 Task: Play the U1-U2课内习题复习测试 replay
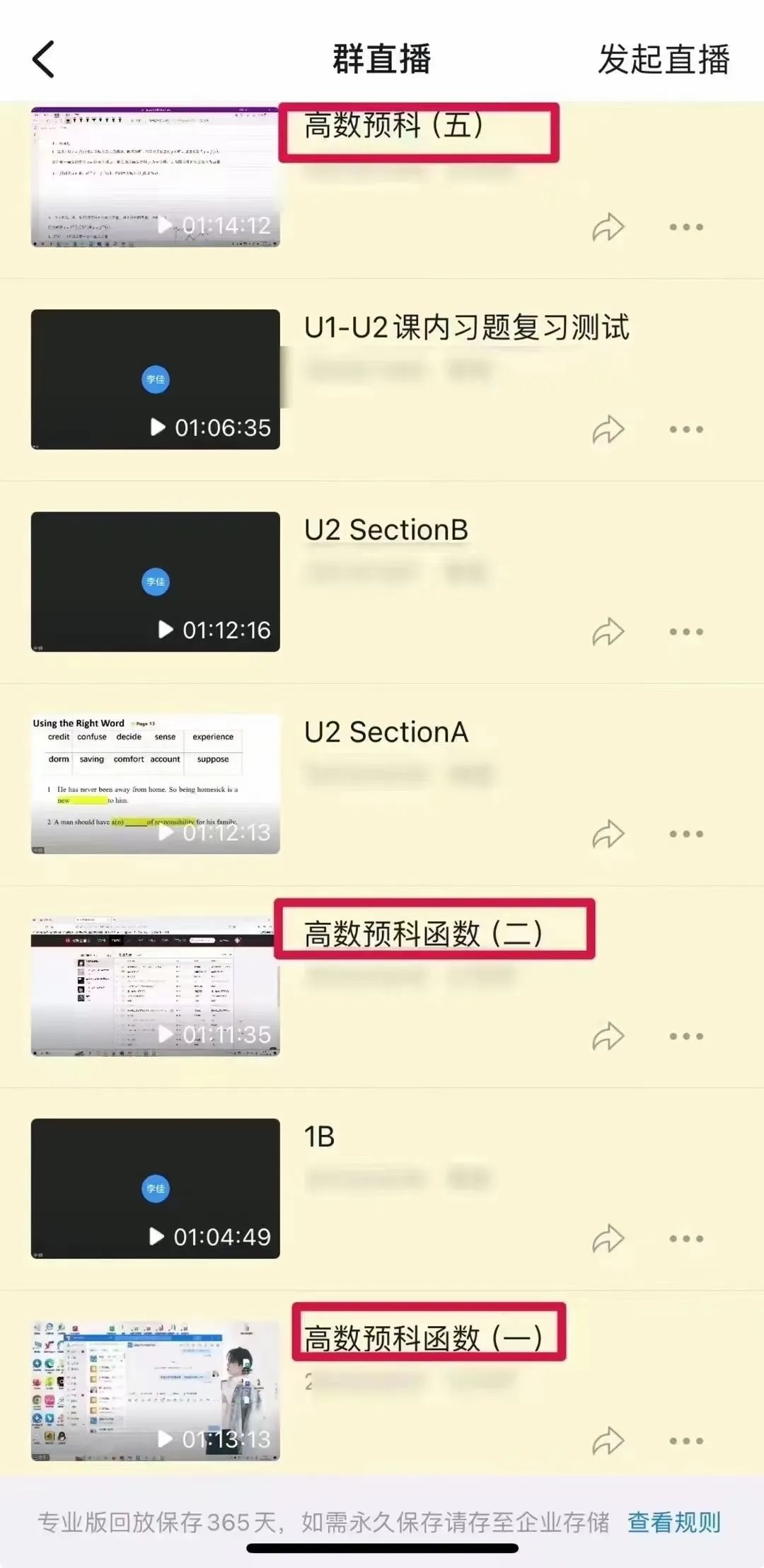pyautogui.click(x=156, y=379)
